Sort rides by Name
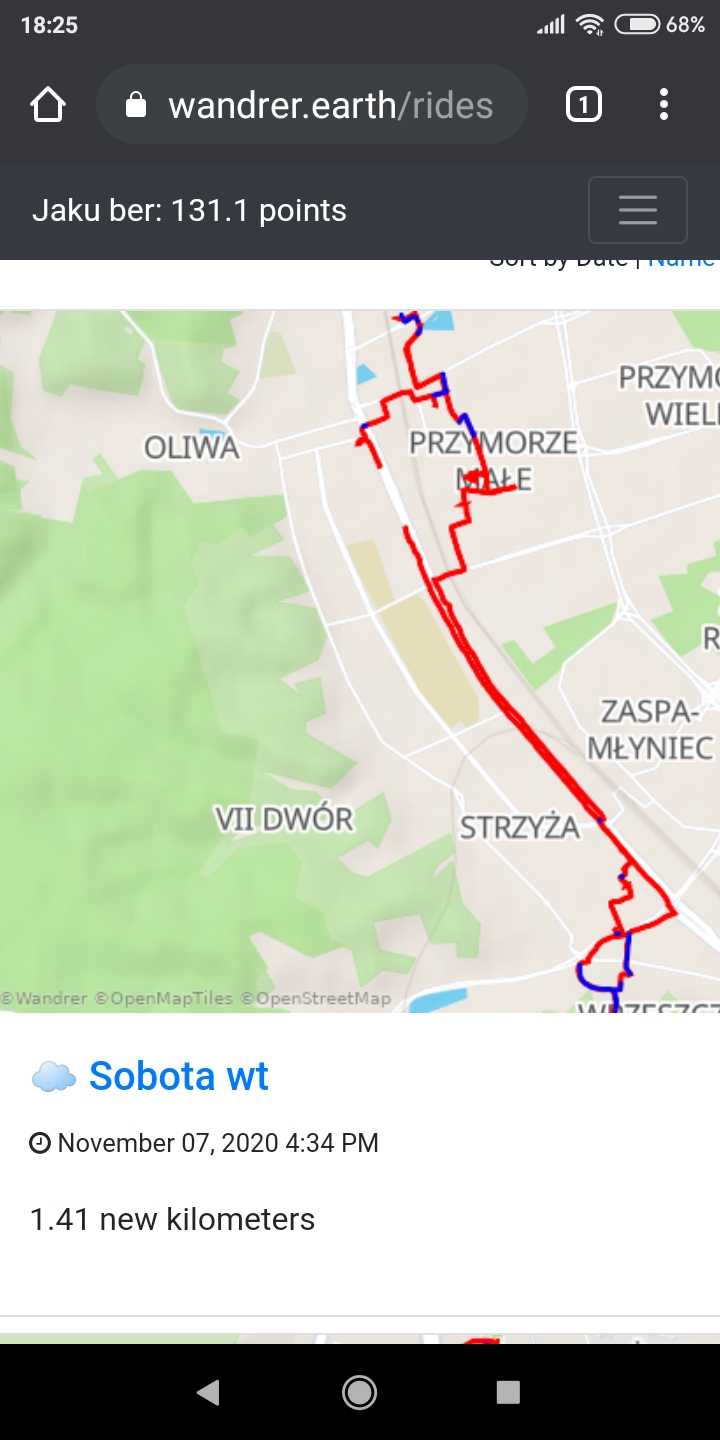Image resolution: width=720 pixels, height=1440 pixels. click(685, 262)
